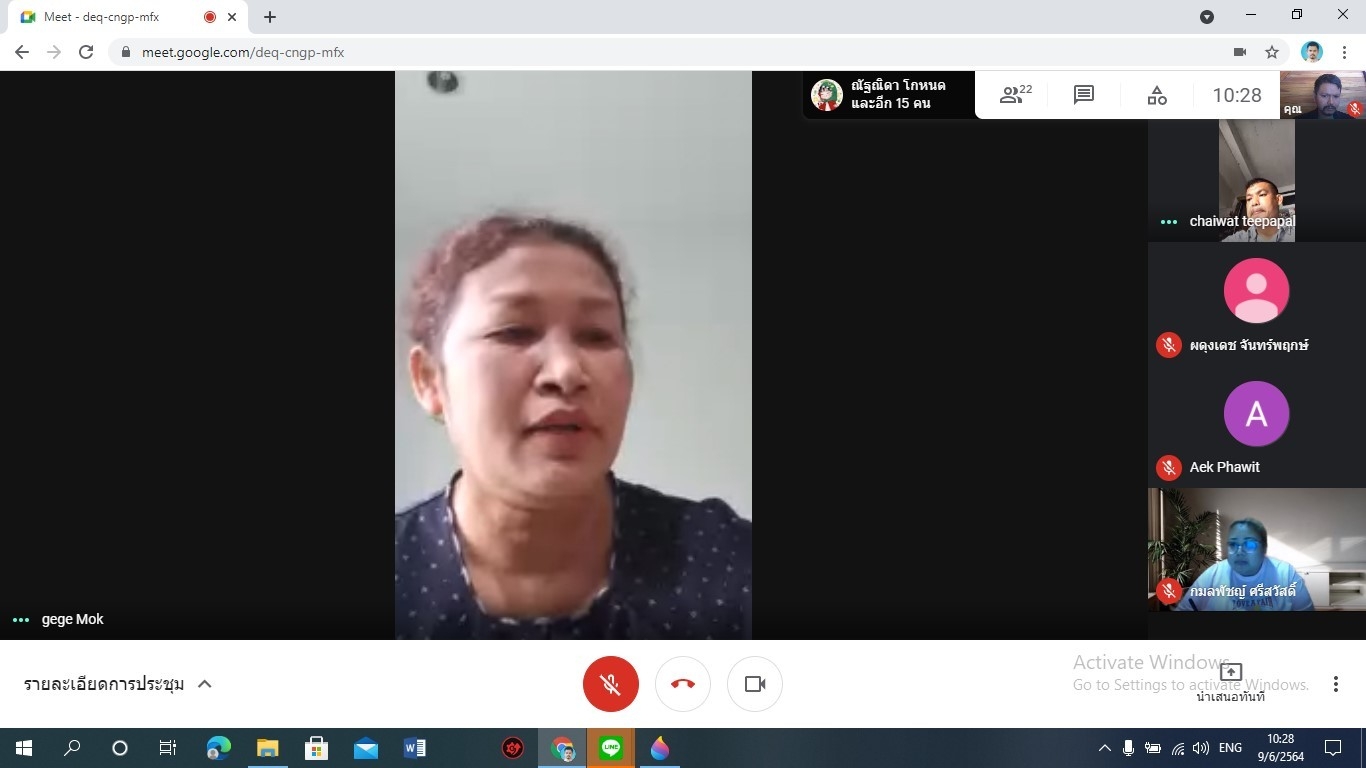The width and height of the screenshot is (1366, 768).
Task: Tap นำเสนอทันที present now
Action: (x=1231, y=680)
